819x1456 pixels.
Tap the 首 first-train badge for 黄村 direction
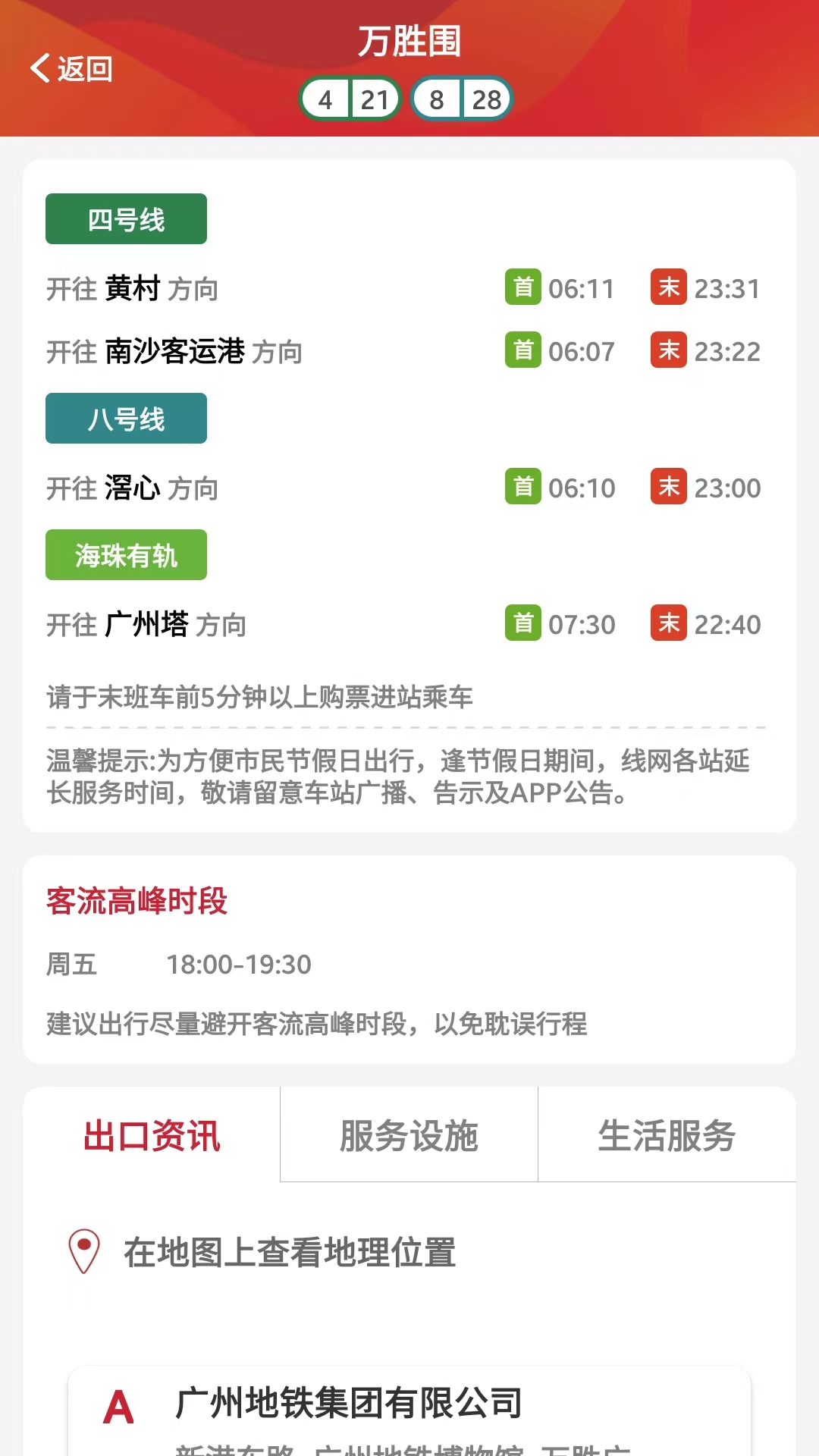(x=524, y=288)
